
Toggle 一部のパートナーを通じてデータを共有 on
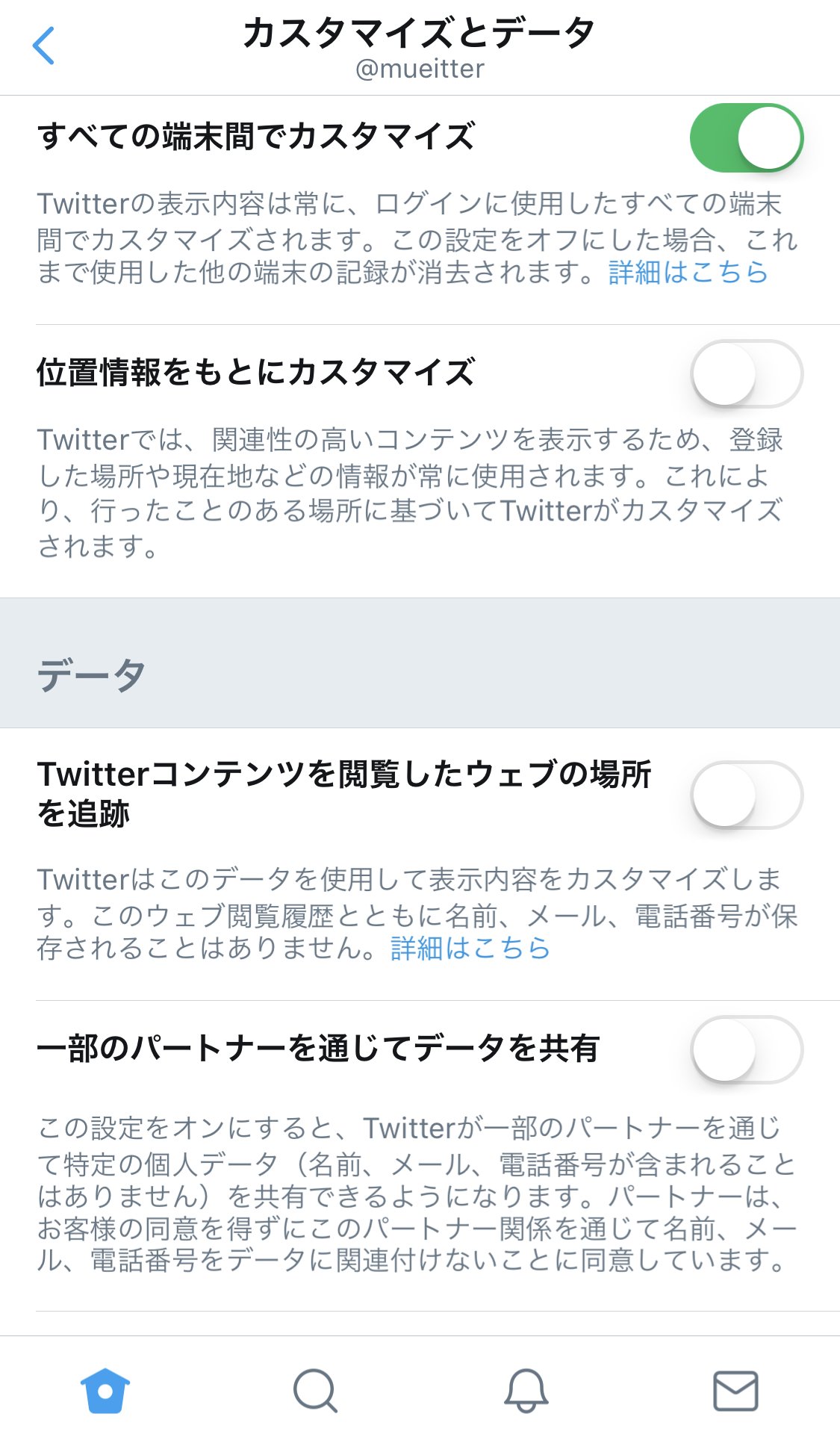[747, 1049]
